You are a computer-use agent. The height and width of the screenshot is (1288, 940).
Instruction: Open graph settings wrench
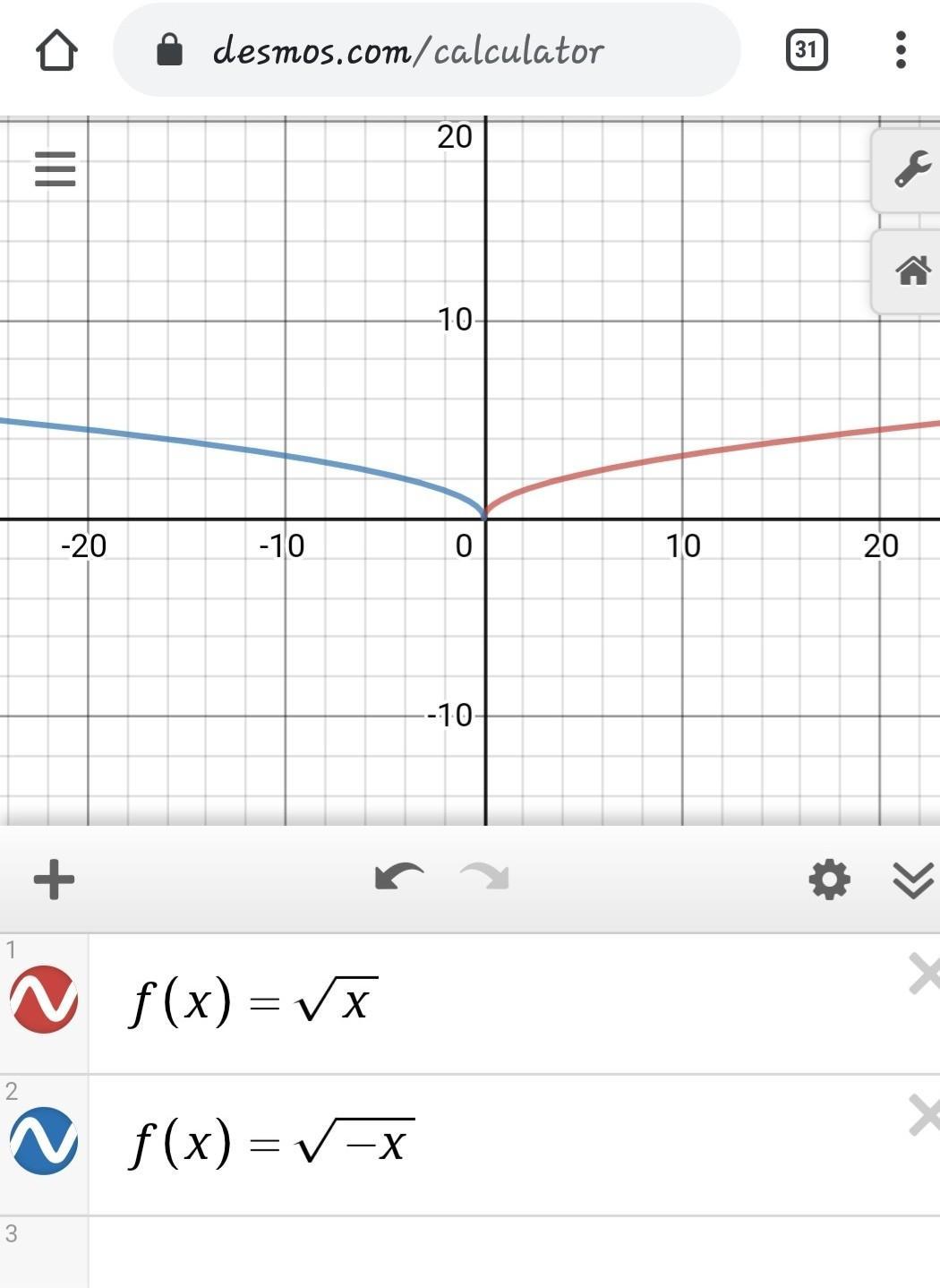click(911, 169)
